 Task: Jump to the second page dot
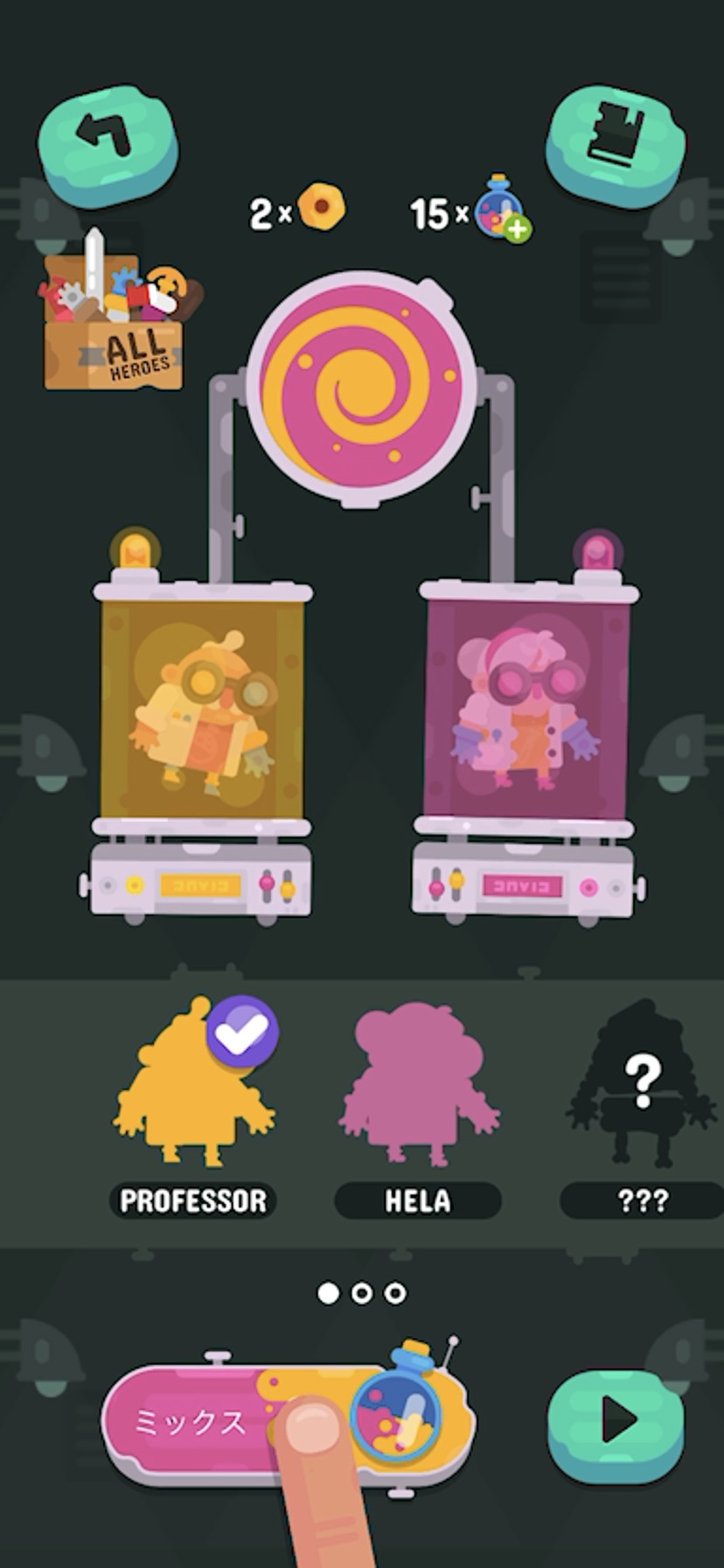[362, 1293]
